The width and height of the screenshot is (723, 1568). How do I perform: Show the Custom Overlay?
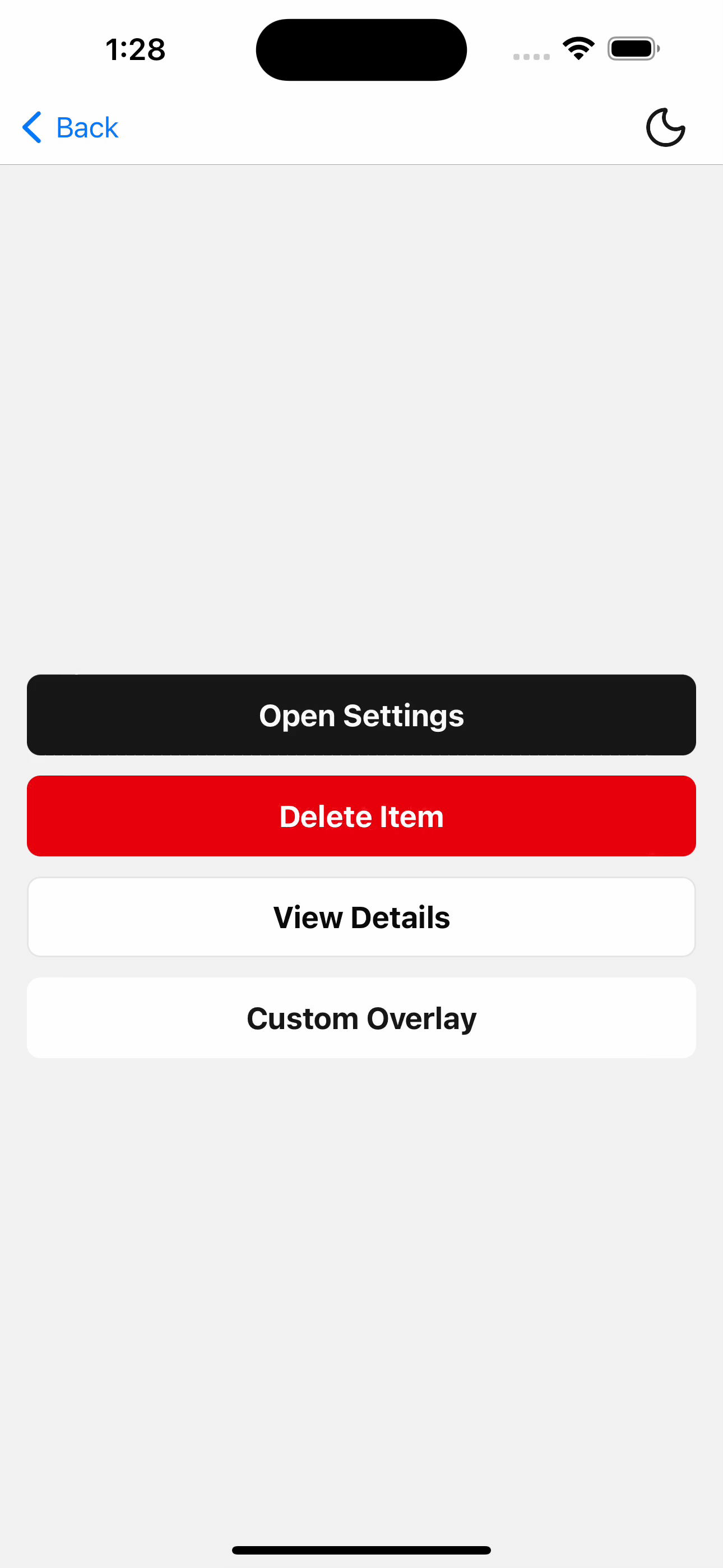tap(361, 1018)
